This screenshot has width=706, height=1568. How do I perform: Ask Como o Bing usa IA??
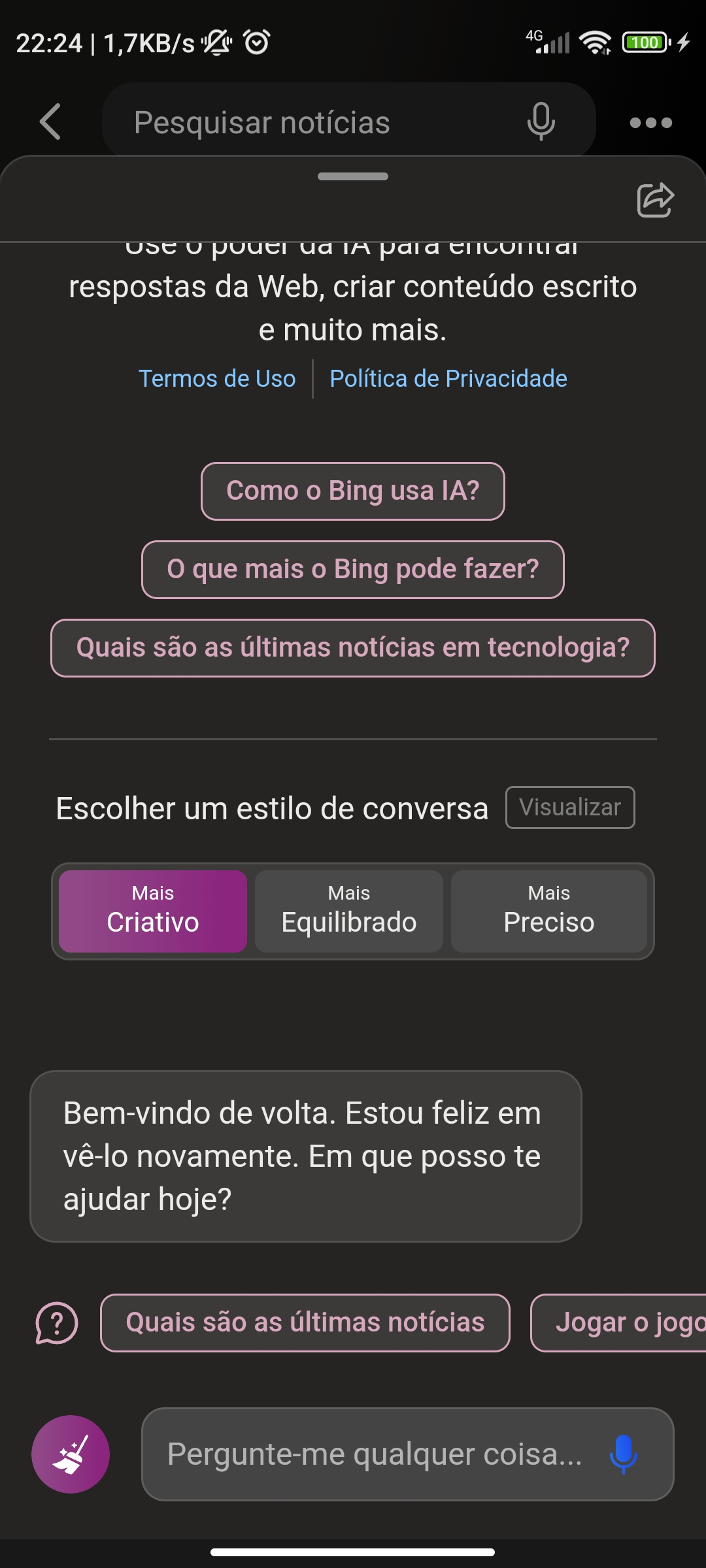point(352,491)
